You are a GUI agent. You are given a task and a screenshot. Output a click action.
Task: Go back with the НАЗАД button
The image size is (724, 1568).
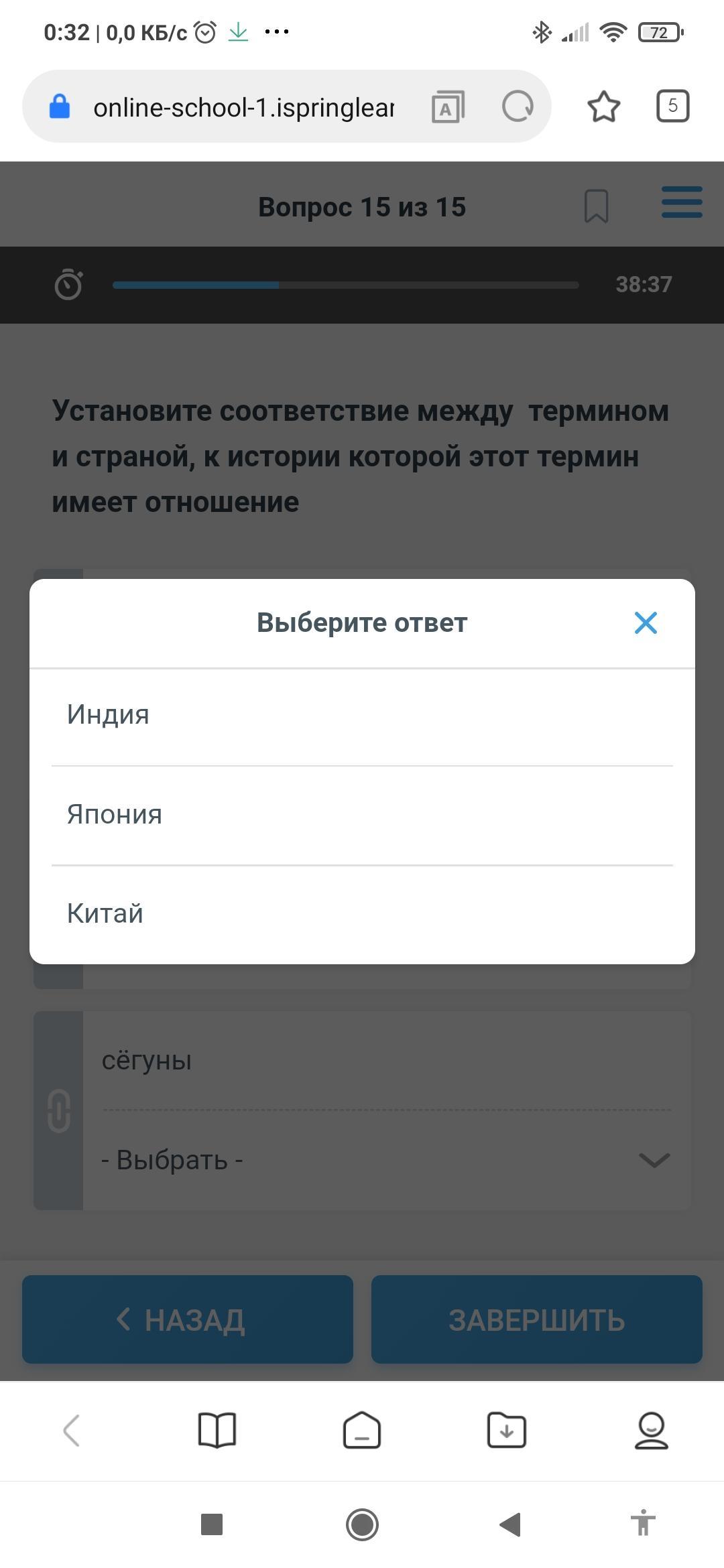[188, 1319]
